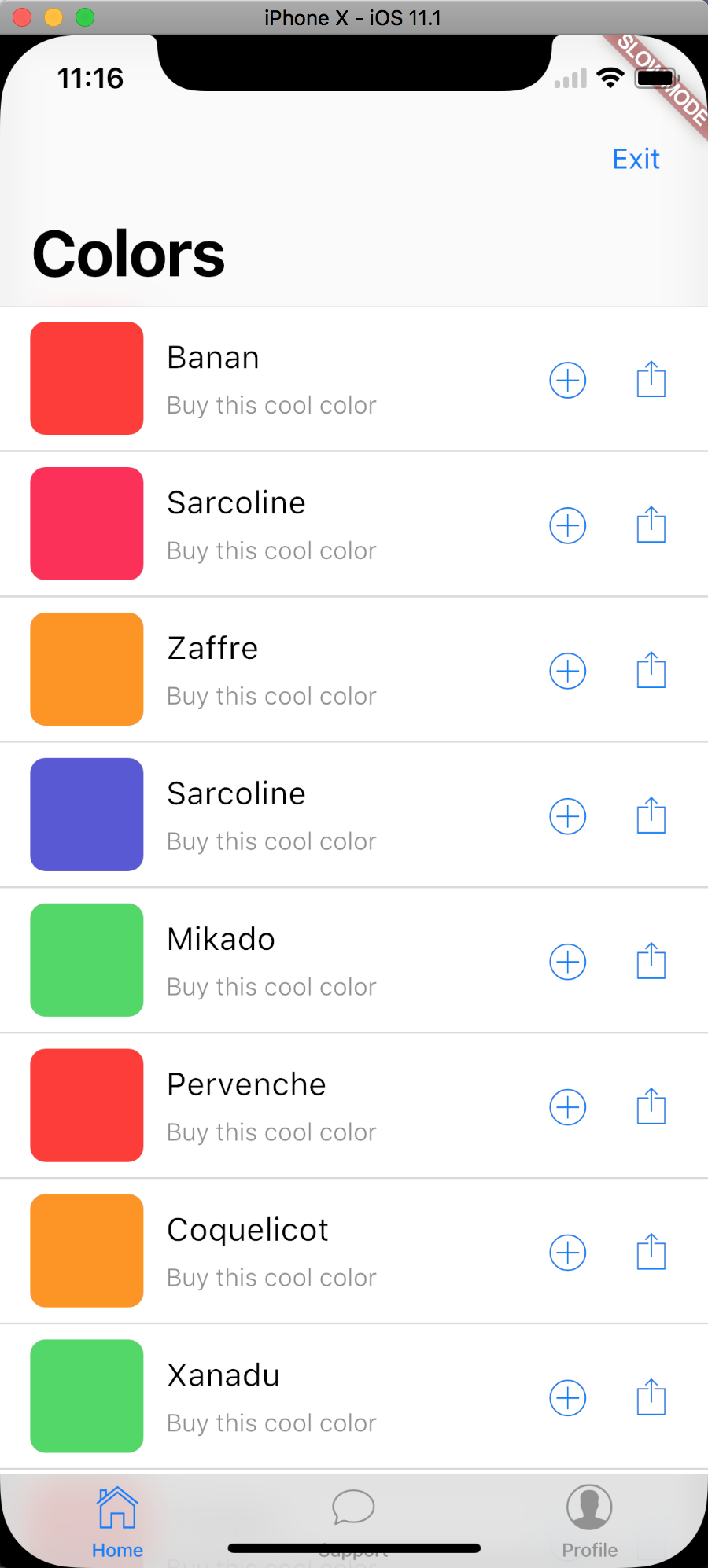Share the Banan color
This screenshot has height=1568, width=708.
tap(651, 379)
